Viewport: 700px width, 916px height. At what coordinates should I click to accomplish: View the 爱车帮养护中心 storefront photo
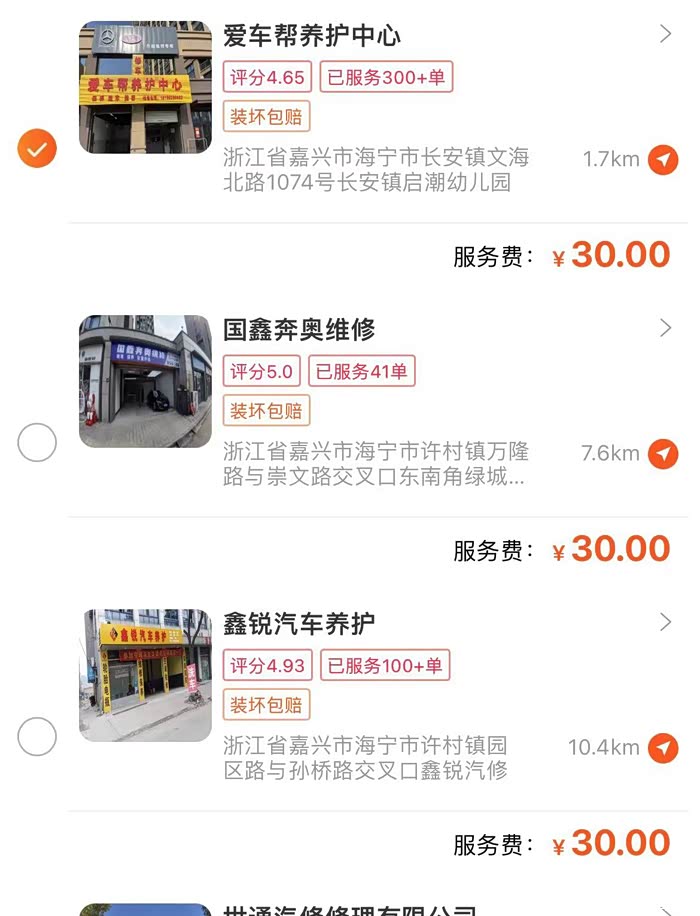pos(145,87)
